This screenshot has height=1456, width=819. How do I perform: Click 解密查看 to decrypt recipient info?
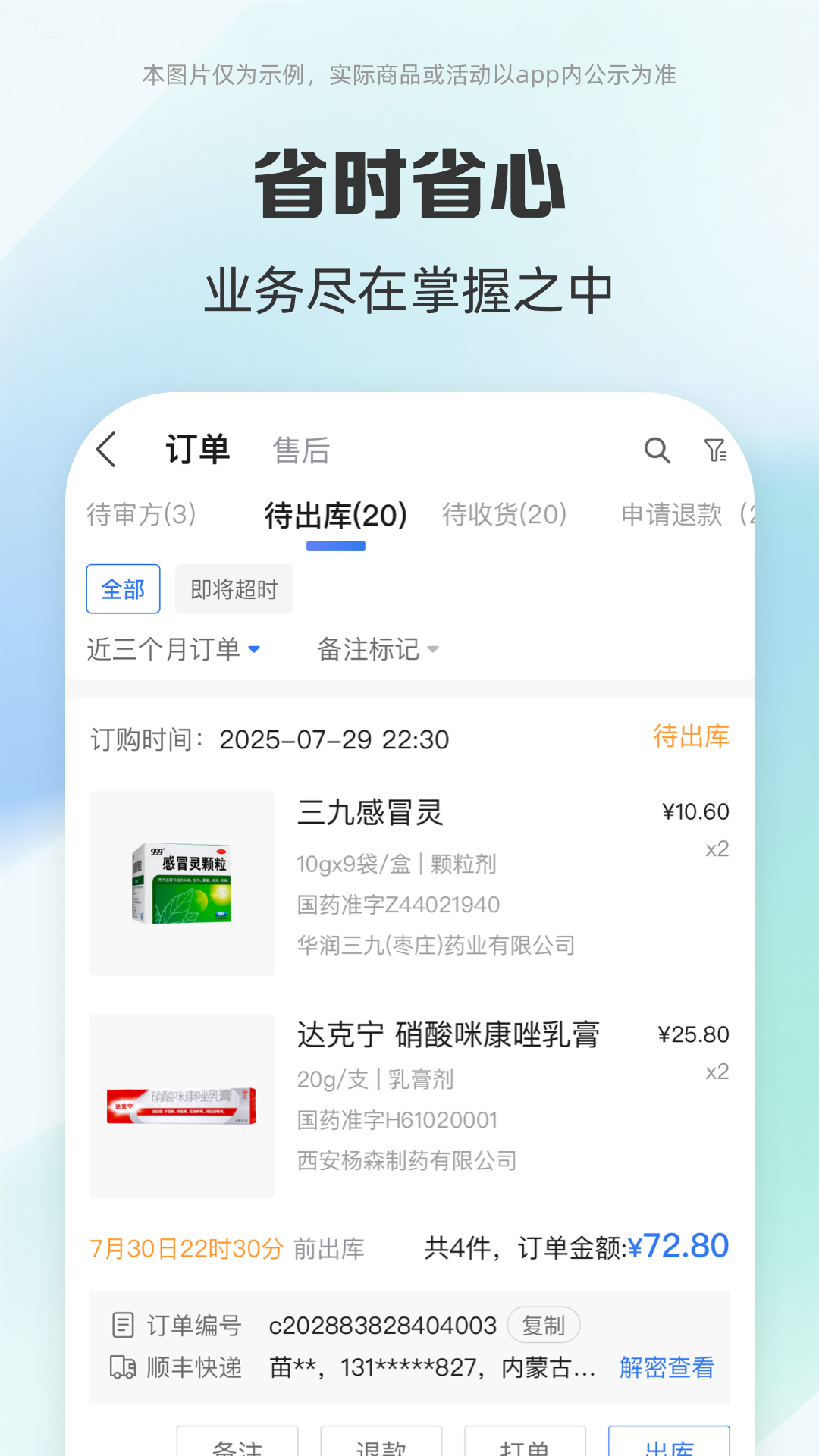coord(666,1367)
